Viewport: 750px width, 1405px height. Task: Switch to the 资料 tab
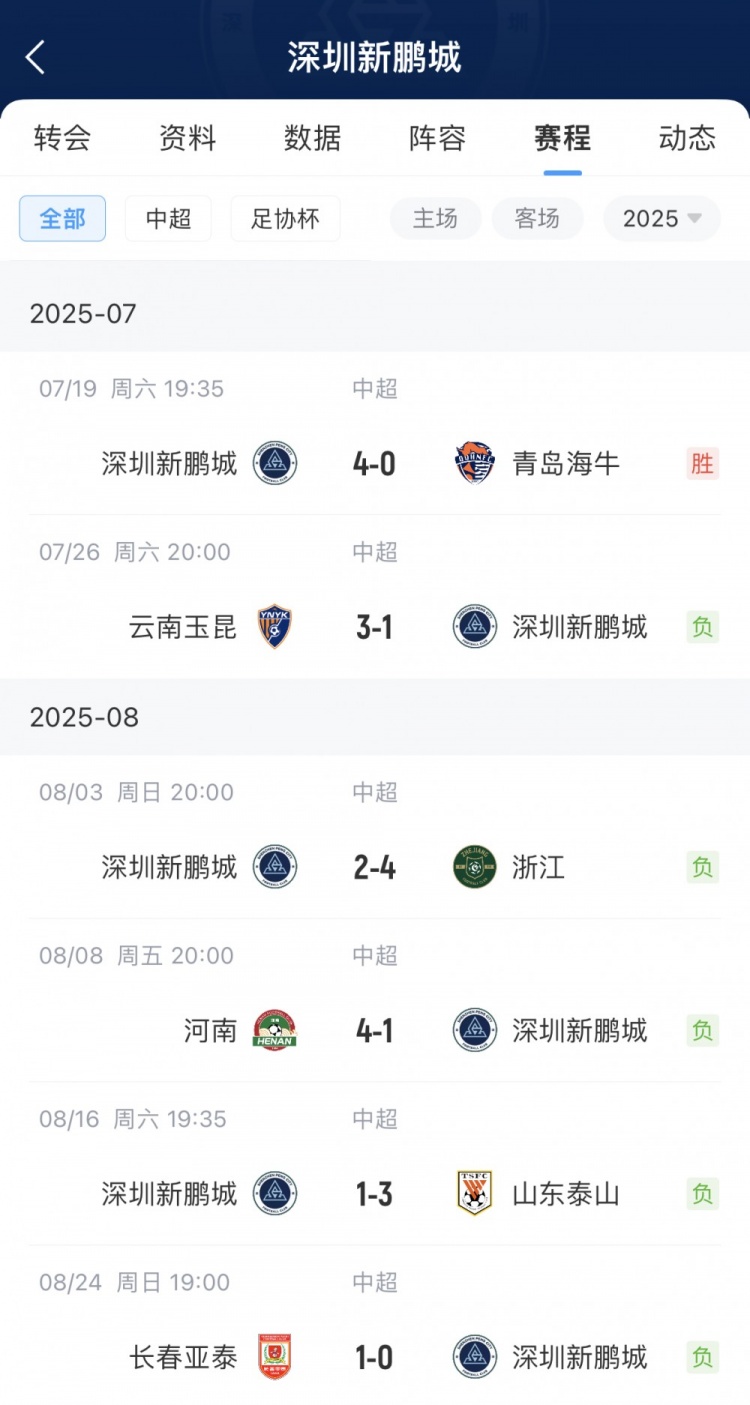click(x=187, y=138)
